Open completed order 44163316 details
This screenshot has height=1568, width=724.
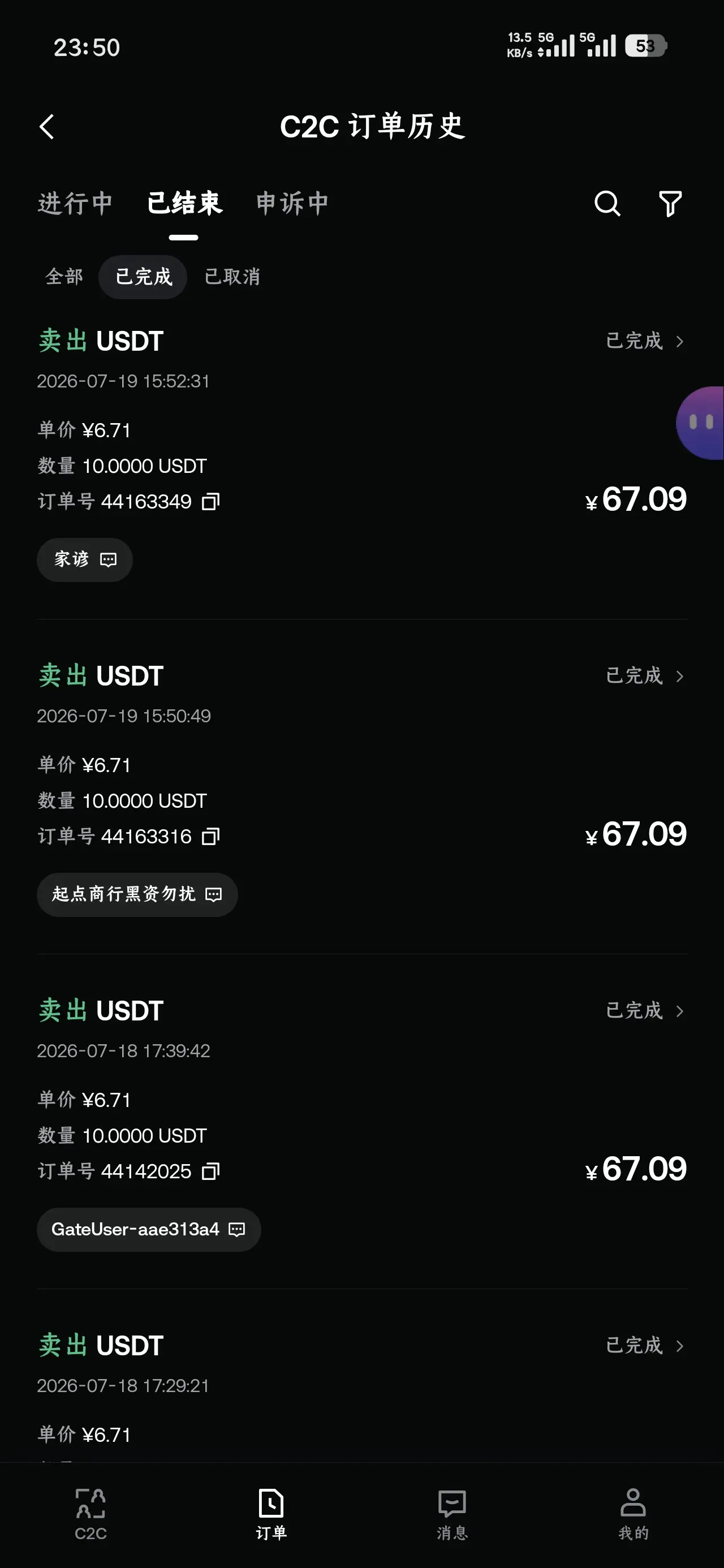pyautogui.click(x=645, y=675)
